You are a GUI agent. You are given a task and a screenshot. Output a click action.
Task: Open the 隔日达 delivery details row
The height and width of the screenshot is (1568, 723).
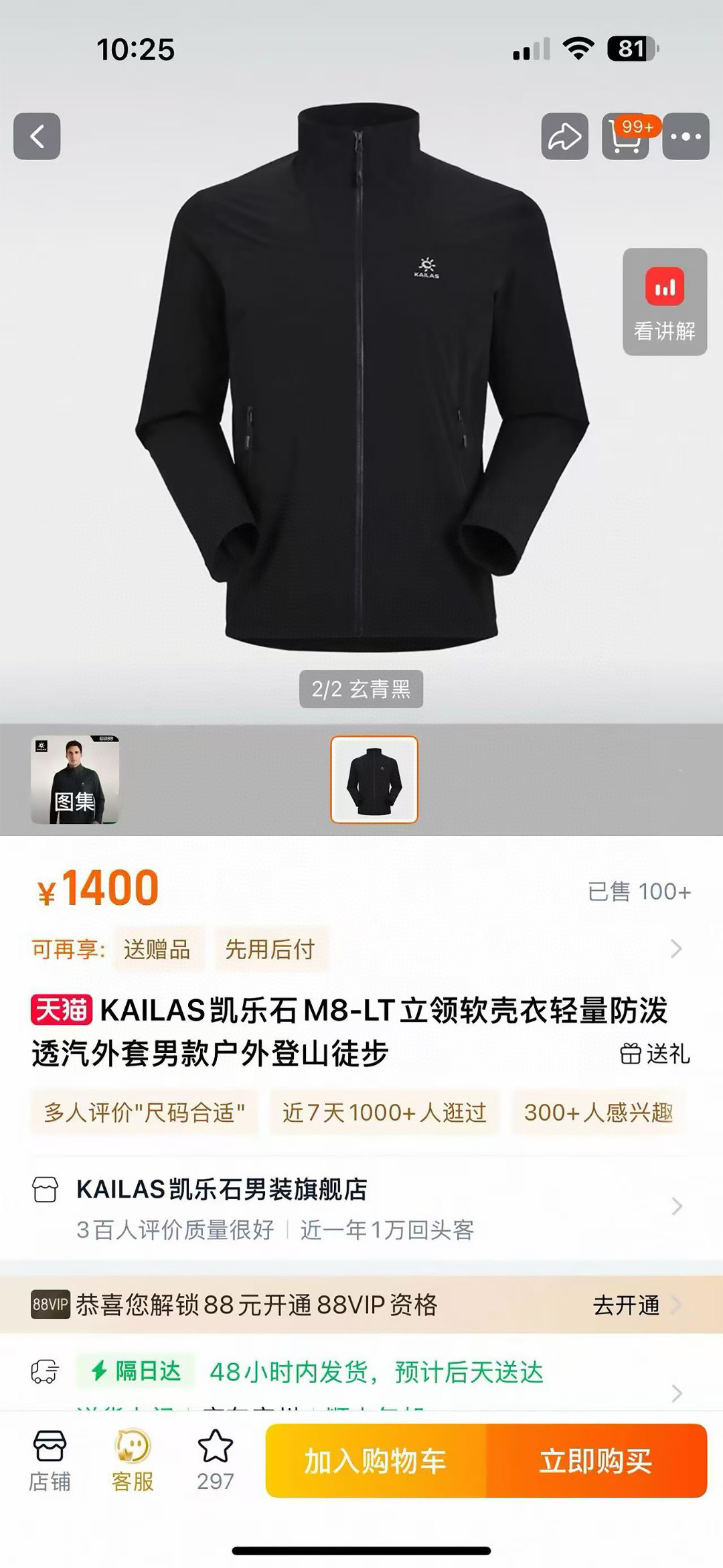361,1372
